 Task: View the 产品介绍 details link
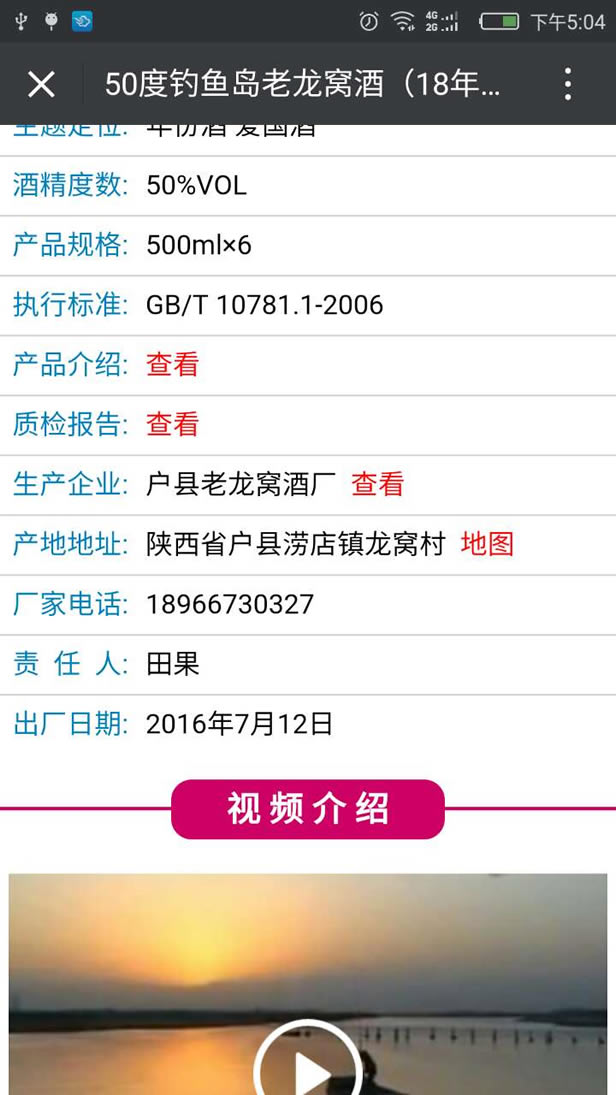pos(173,365)
